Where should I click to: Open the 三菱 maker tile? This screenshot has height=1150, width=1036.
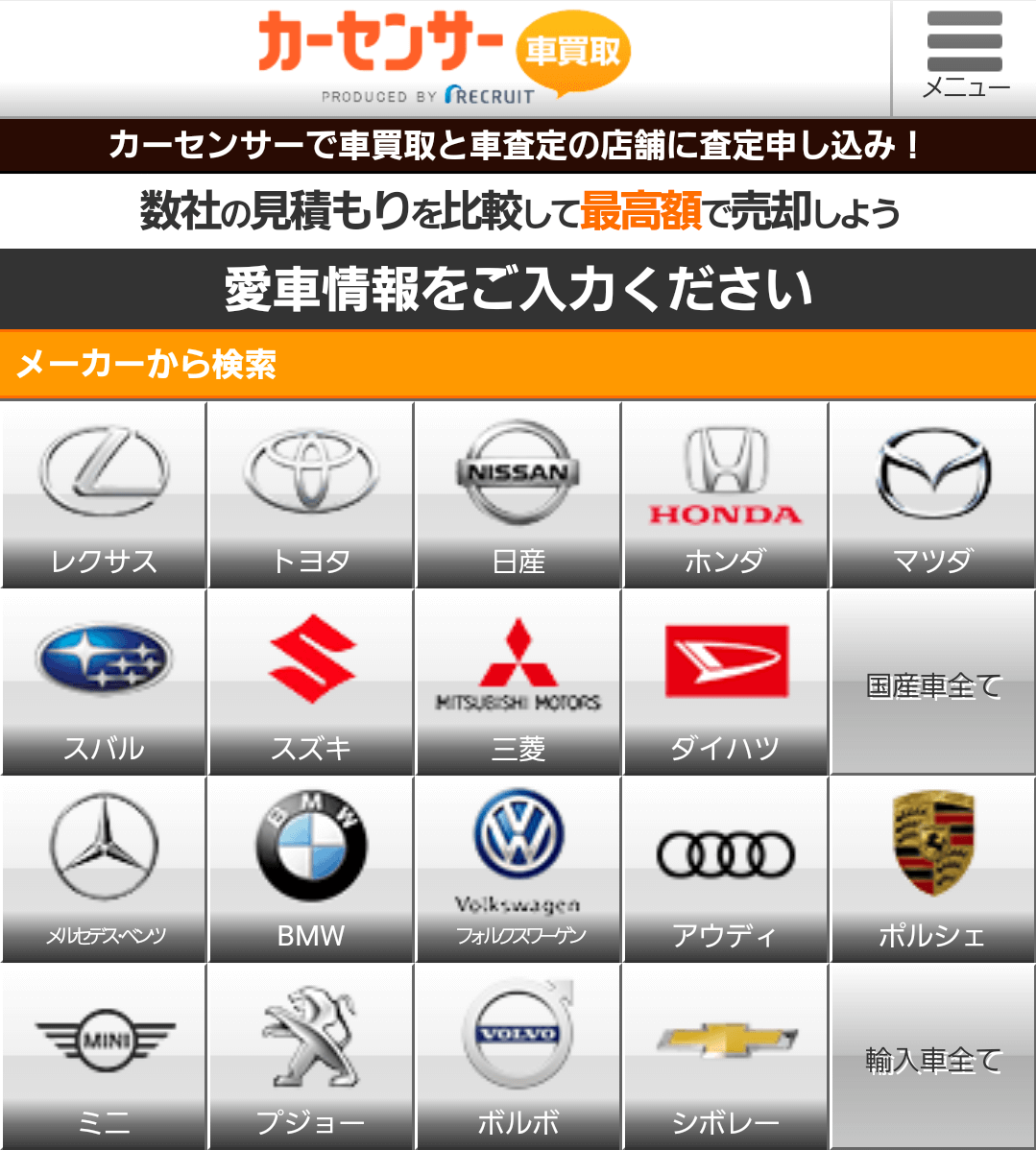[518, 683]
